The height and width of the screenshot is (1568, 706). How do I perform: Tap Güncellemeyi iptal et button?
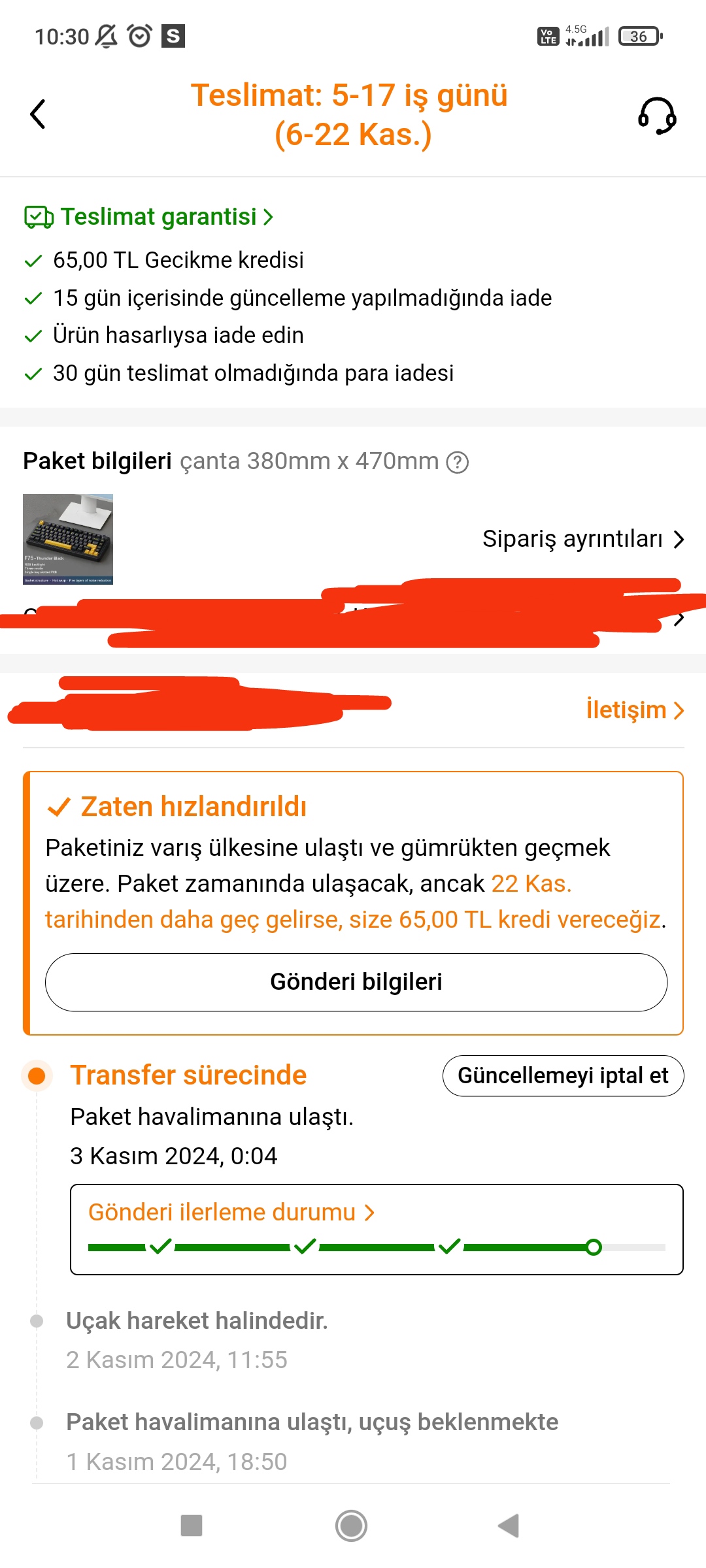563,1075
